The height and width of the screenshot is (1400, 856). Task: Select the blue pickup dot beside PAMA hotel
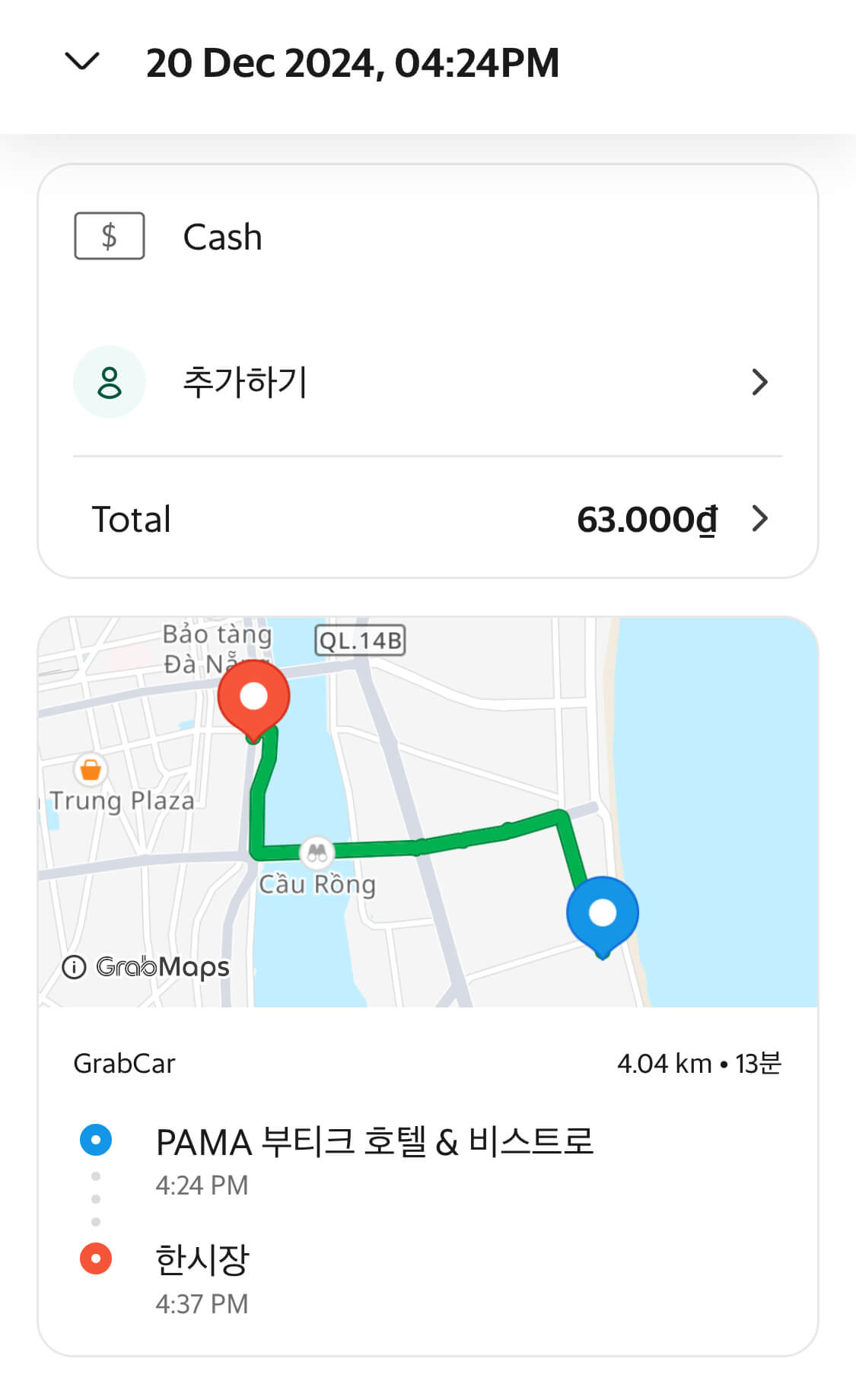[x=95, y=1139]
